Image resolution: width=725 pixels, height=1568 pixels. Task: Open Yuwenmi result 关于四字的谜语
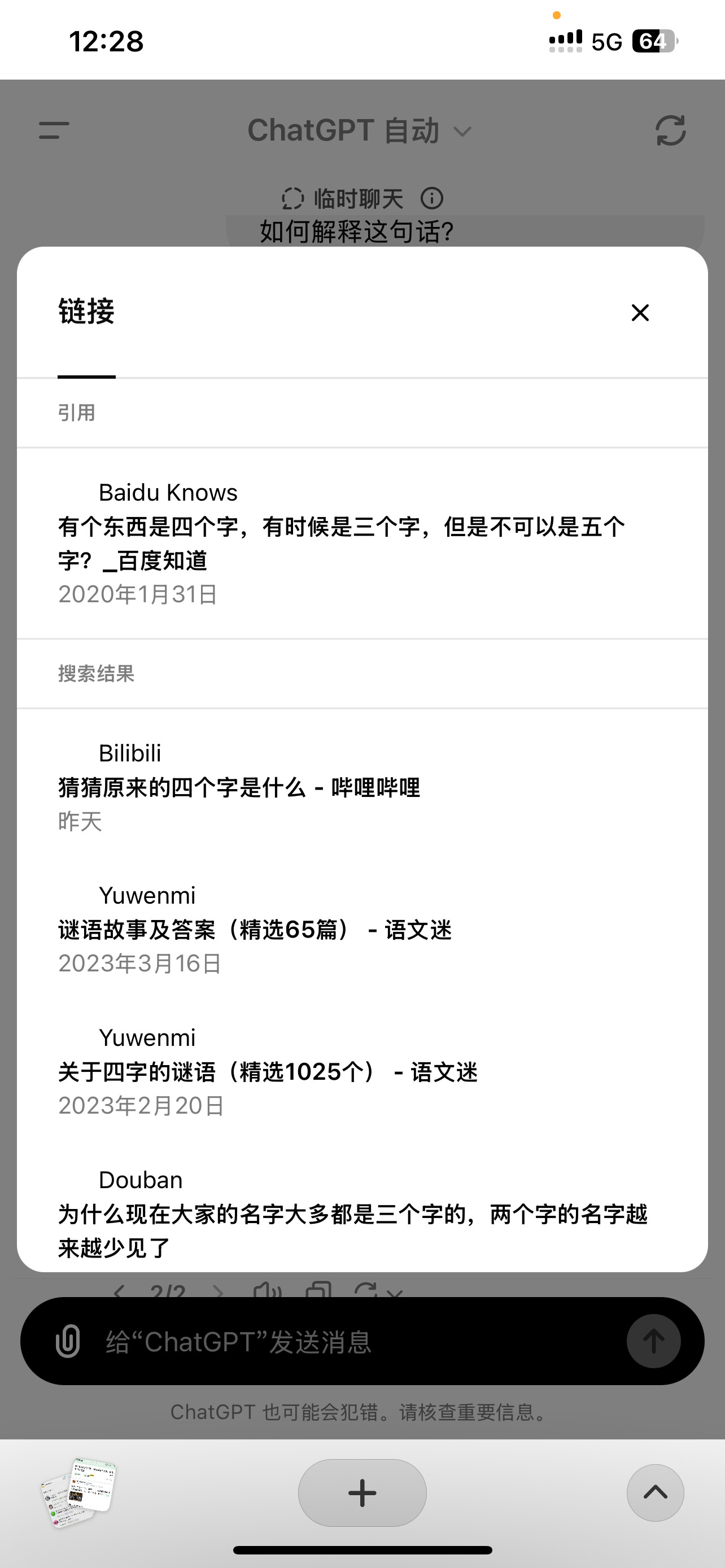[362, 1071]
